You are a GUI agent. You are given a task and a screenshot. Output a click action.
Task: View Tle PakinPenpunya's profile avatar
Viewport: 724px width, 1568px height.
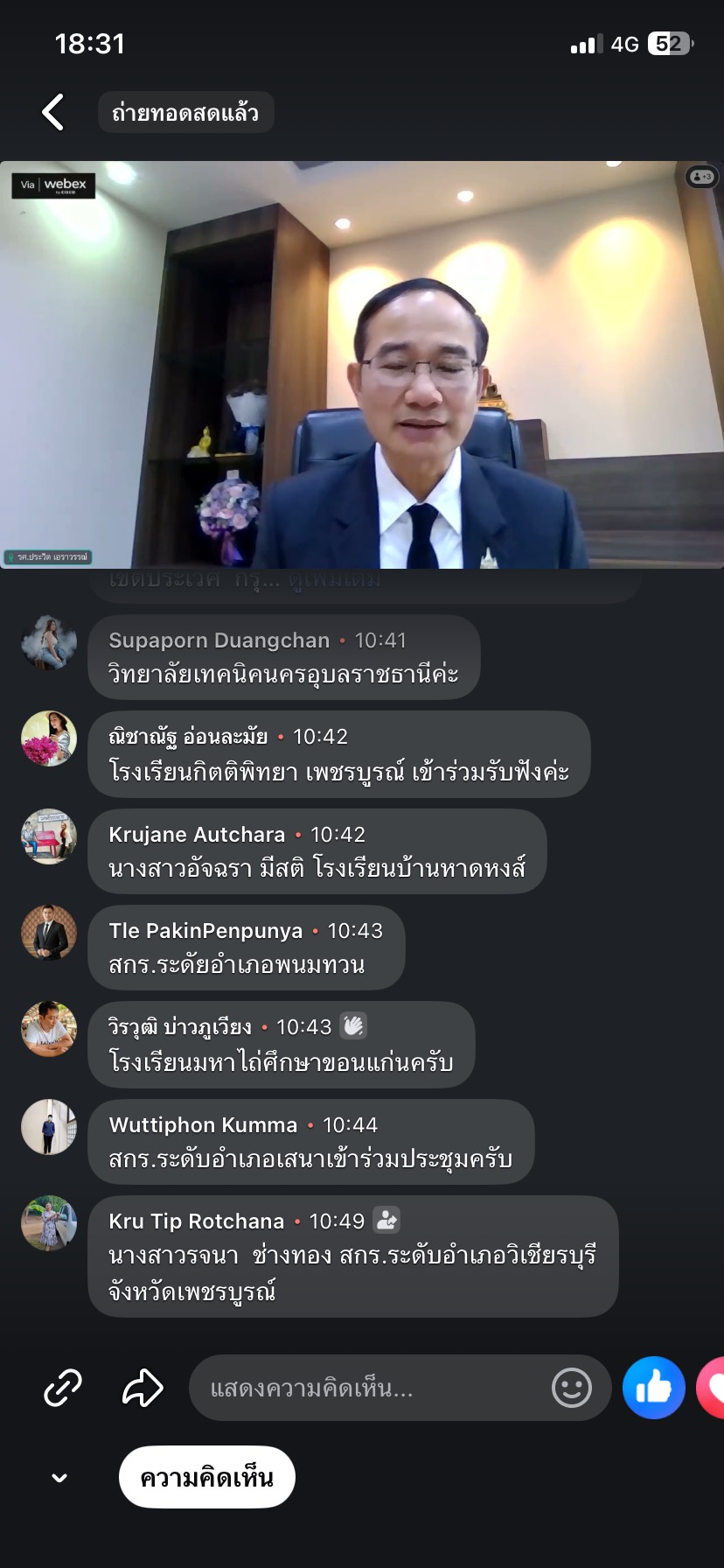(49, 933)
